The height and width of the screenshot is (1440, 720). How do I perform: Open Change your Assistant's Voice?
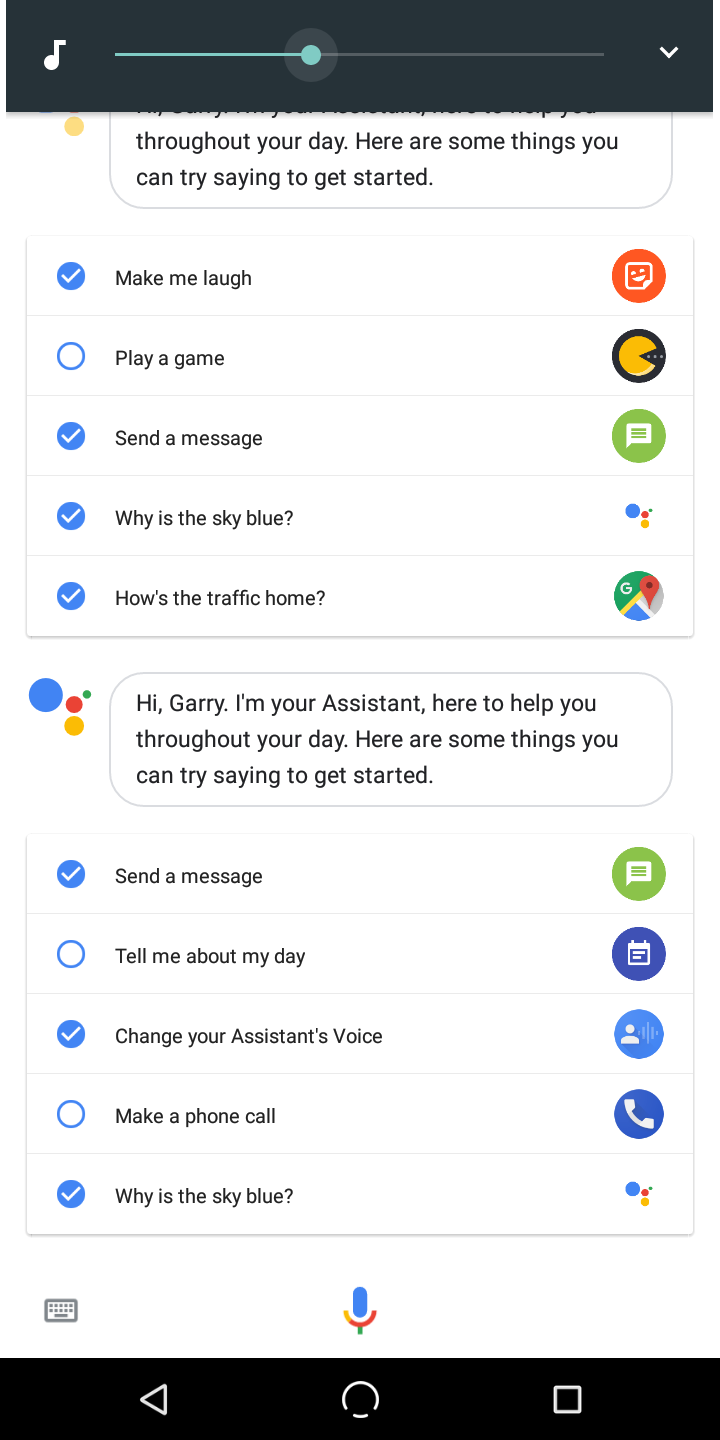pyautogui.click(x=360, y=1034)
